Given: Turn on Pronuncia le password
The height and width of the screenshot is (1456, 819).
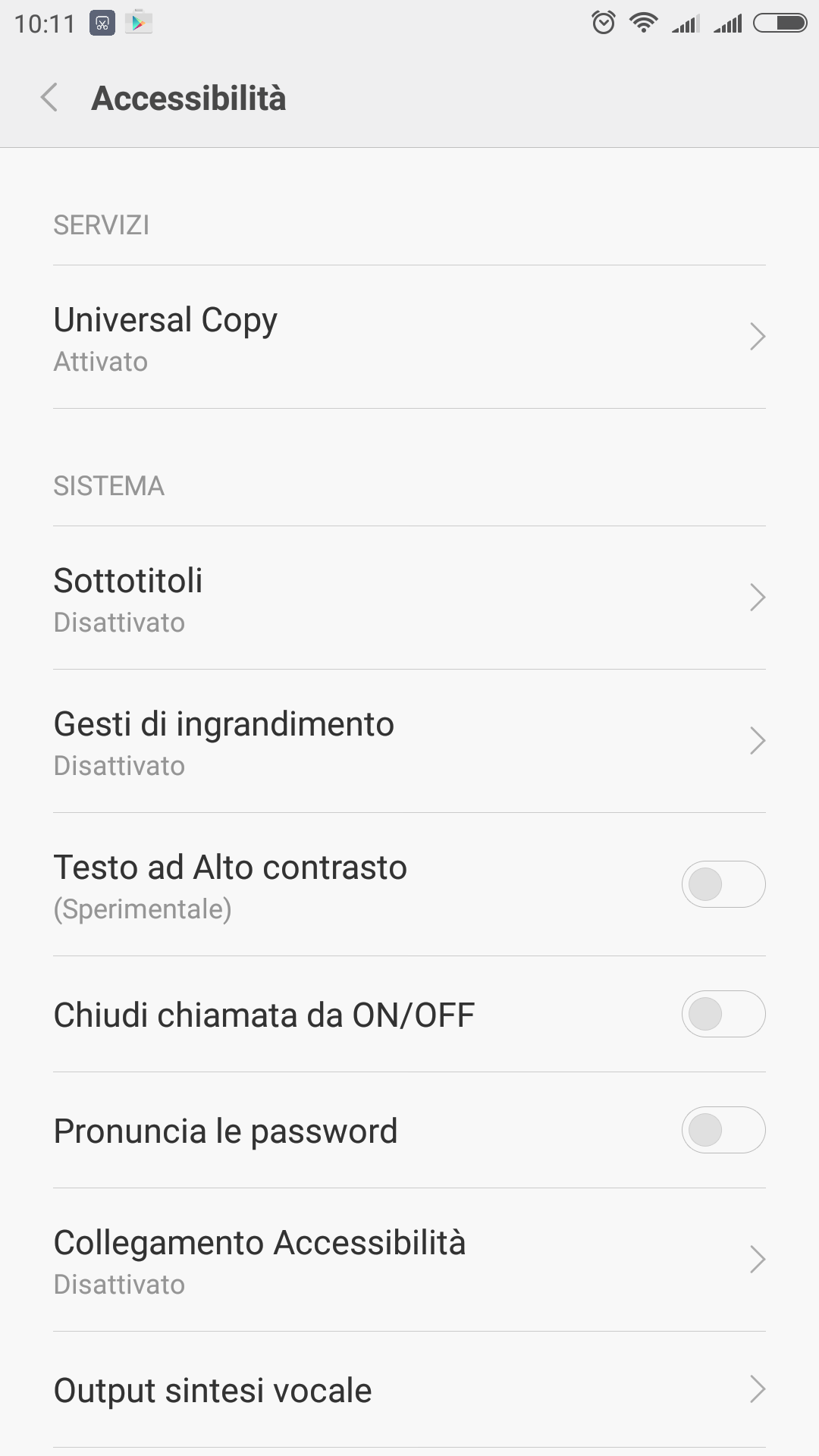Looking at the screenshot, I should [723, 1130].
